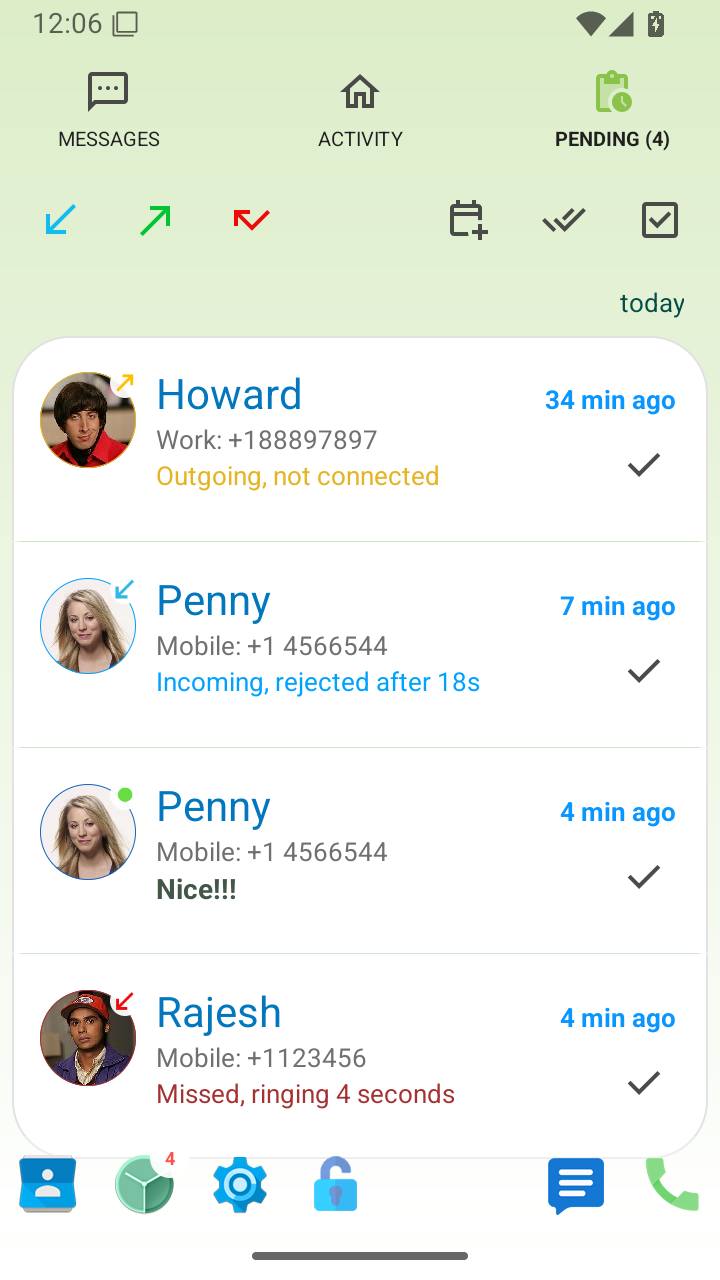Filter by missed calls red arrow

pos(251,219)
